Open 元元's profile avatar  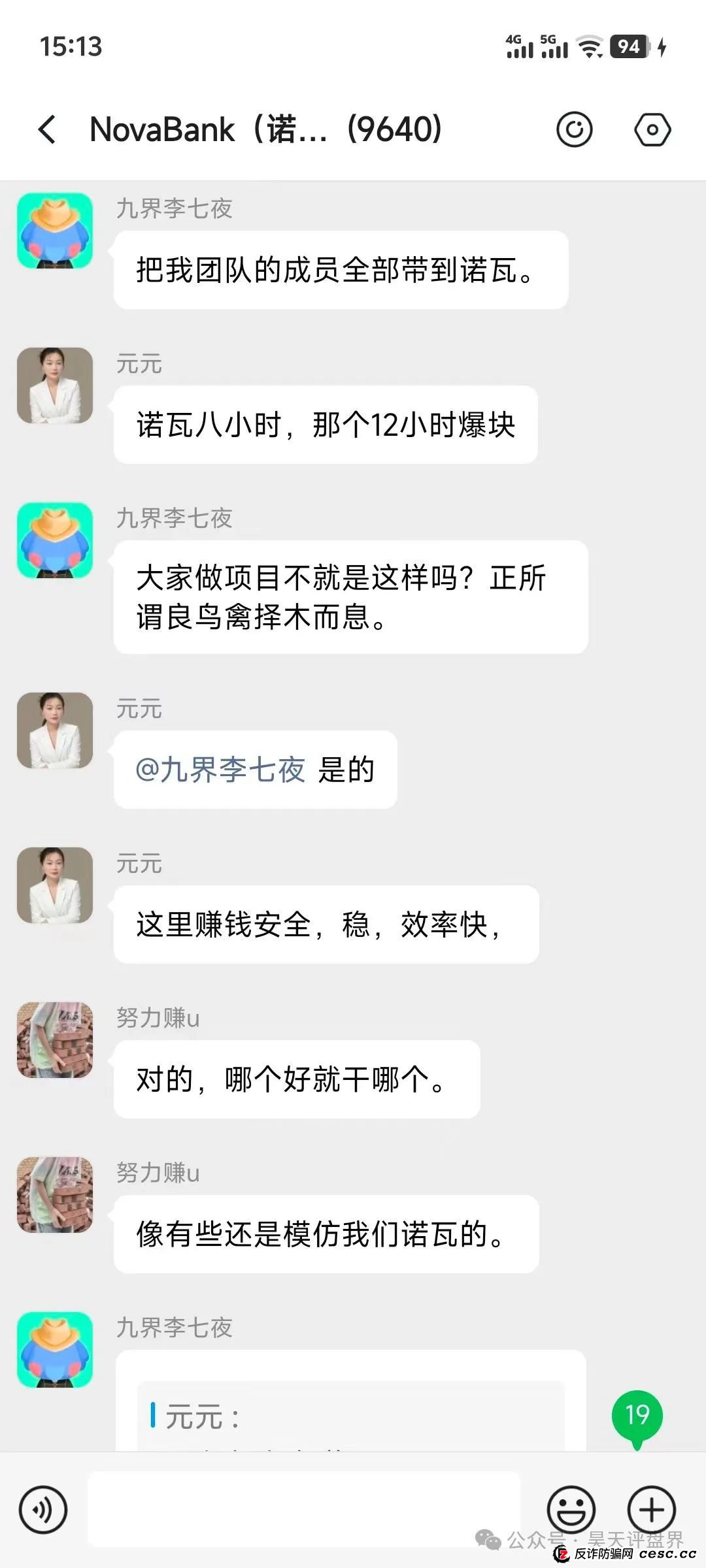[54, 385]
